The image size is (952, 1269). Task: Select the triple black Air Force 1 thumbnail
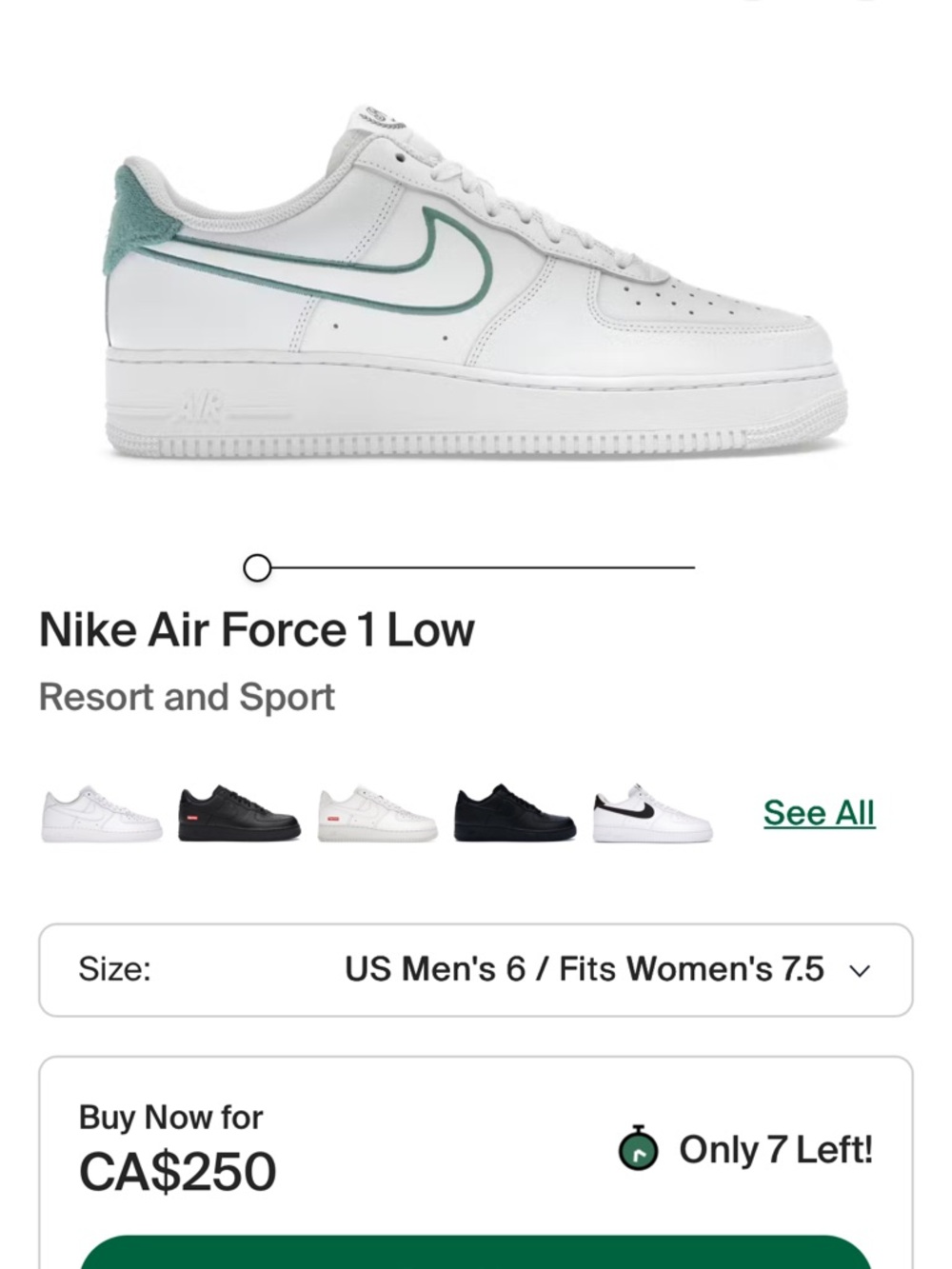tap(514, 813)
